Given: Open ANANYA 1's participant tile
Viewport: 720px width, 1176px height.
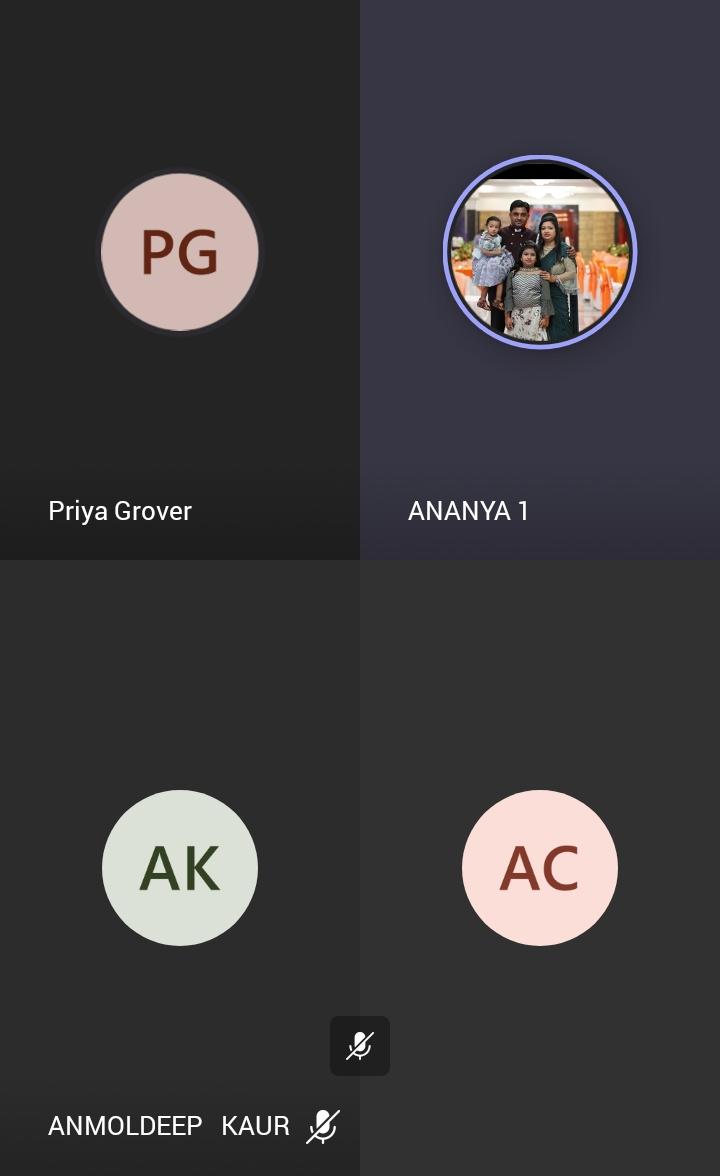Looking at the screenshot, I should coord(540,280).
